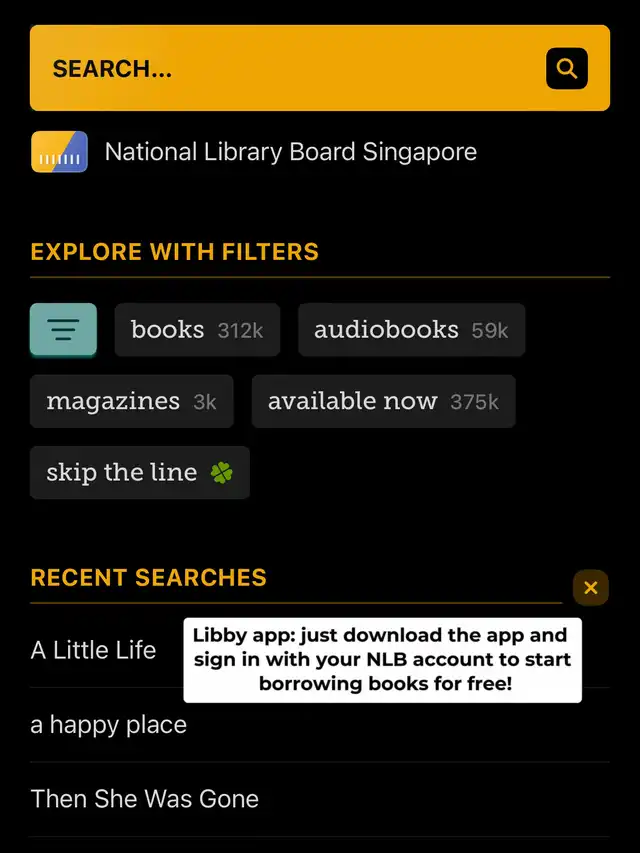Browse skip the line titles
Screen dimensions: 640x853
139,472
